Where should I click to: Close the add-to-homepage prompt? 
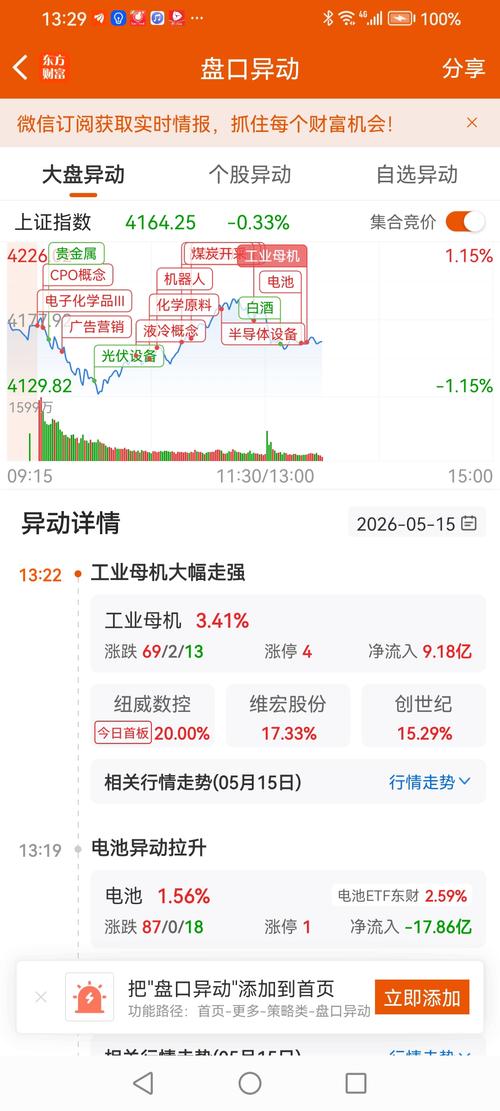click(41, 997)
